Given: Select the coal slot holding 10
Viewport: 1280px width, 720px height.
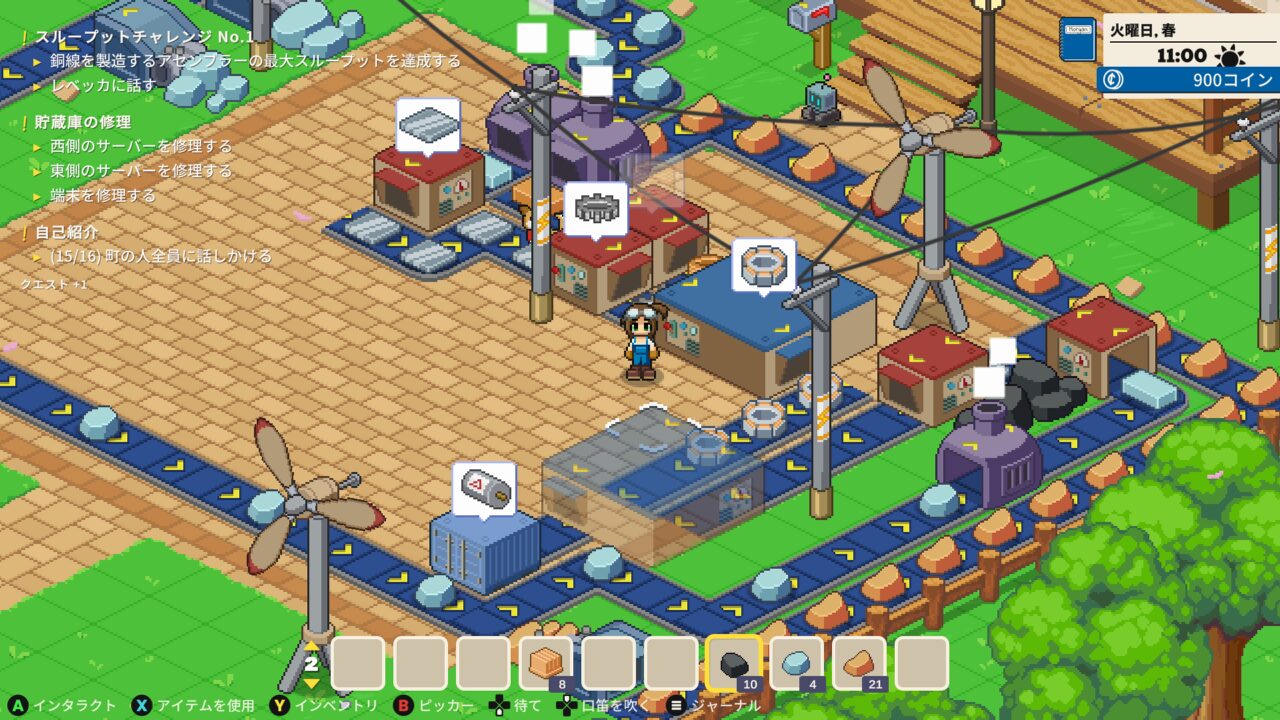Looking at the screenshot, I should click(734, 663).
